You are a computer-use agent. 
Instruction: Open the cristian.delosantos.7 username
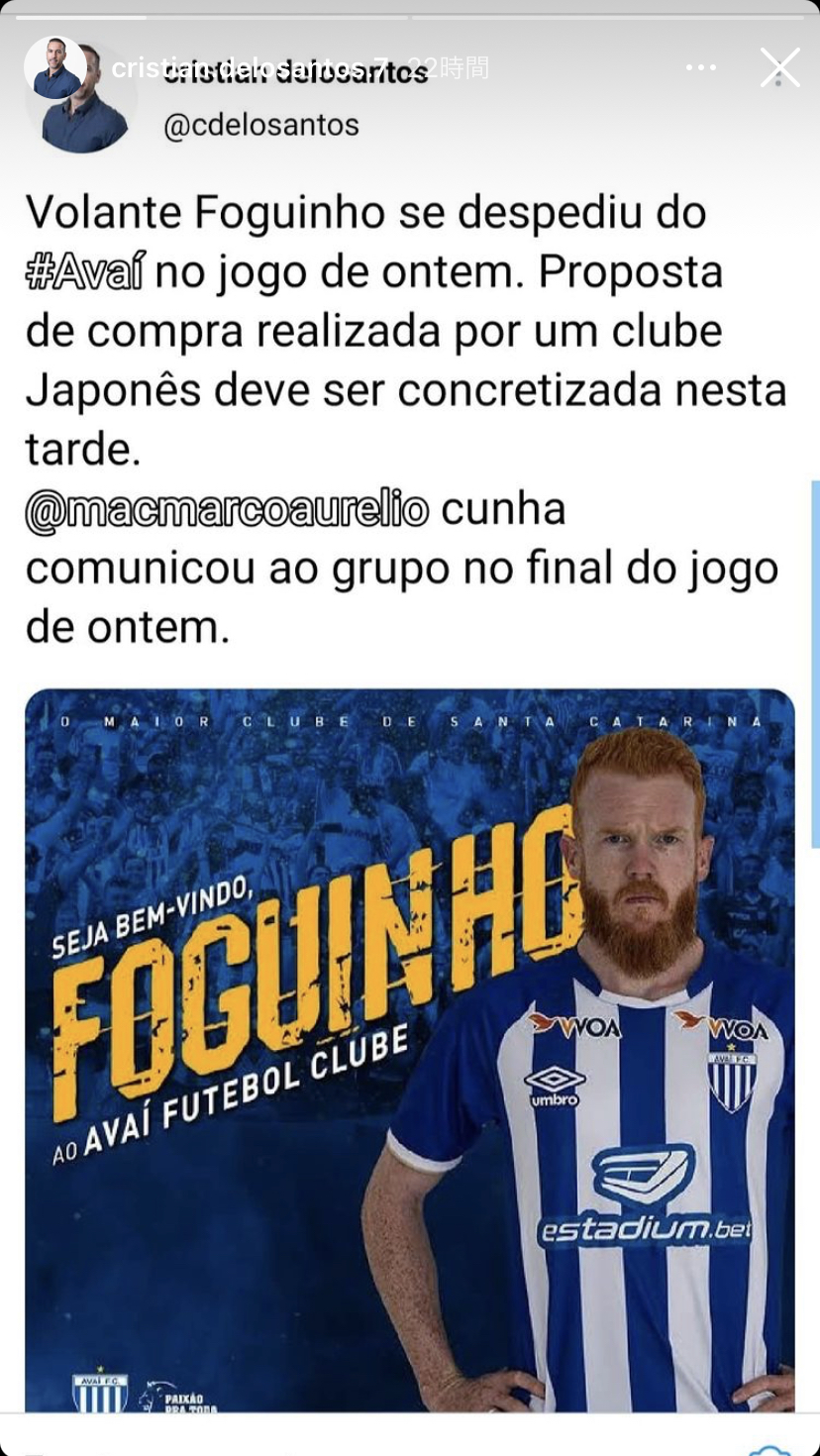point(250,68)
